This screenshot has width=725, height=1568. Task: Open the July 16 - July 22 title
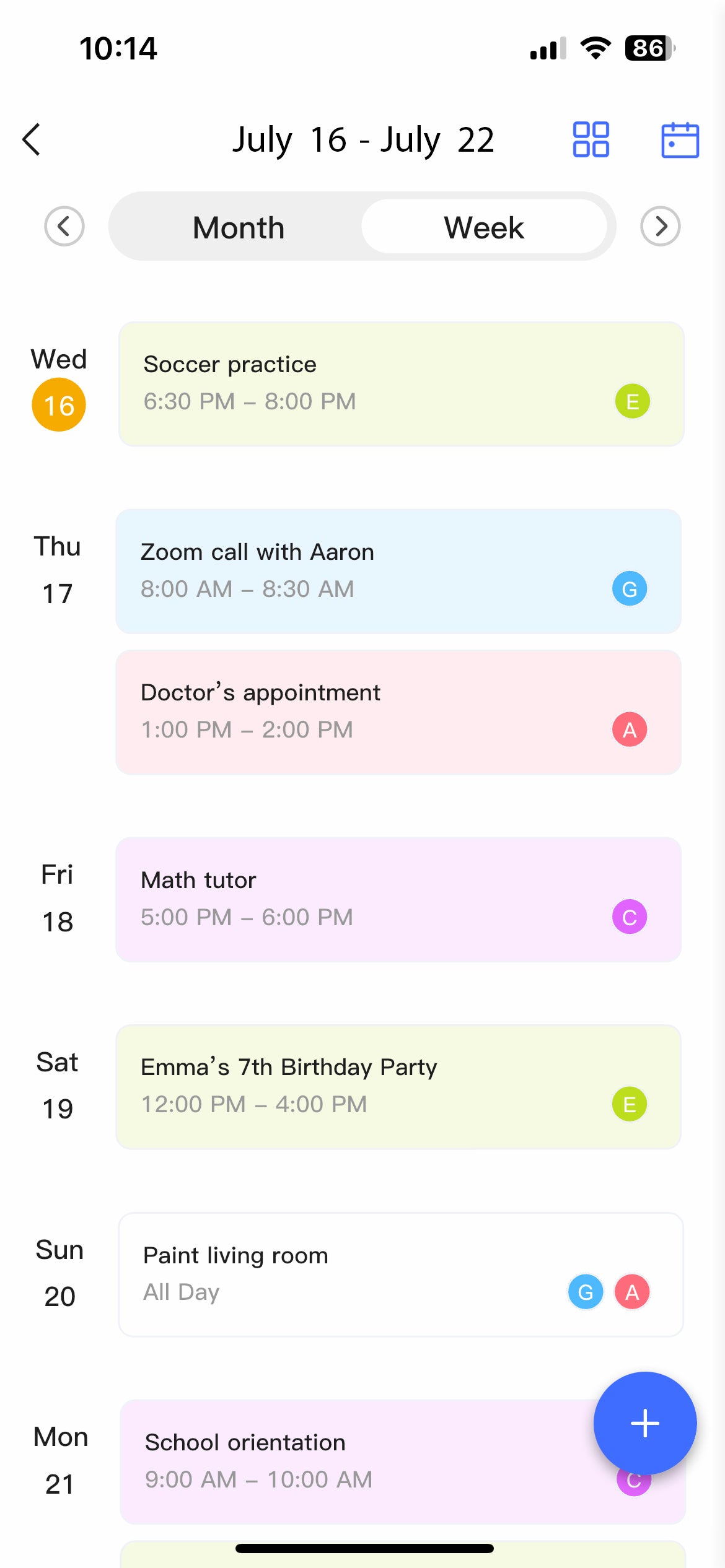click(362, 140)
